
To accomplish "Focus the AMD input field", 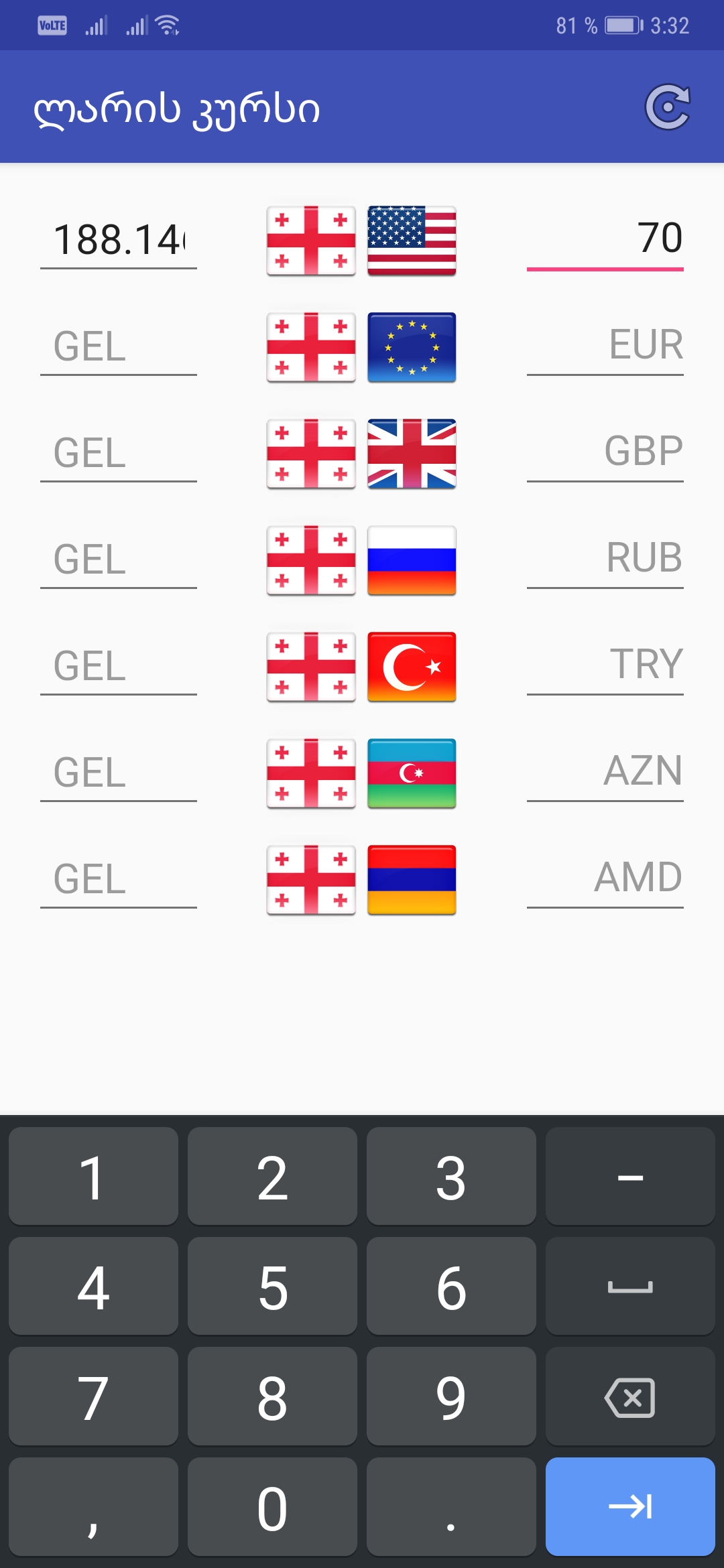I will (605, 878).
